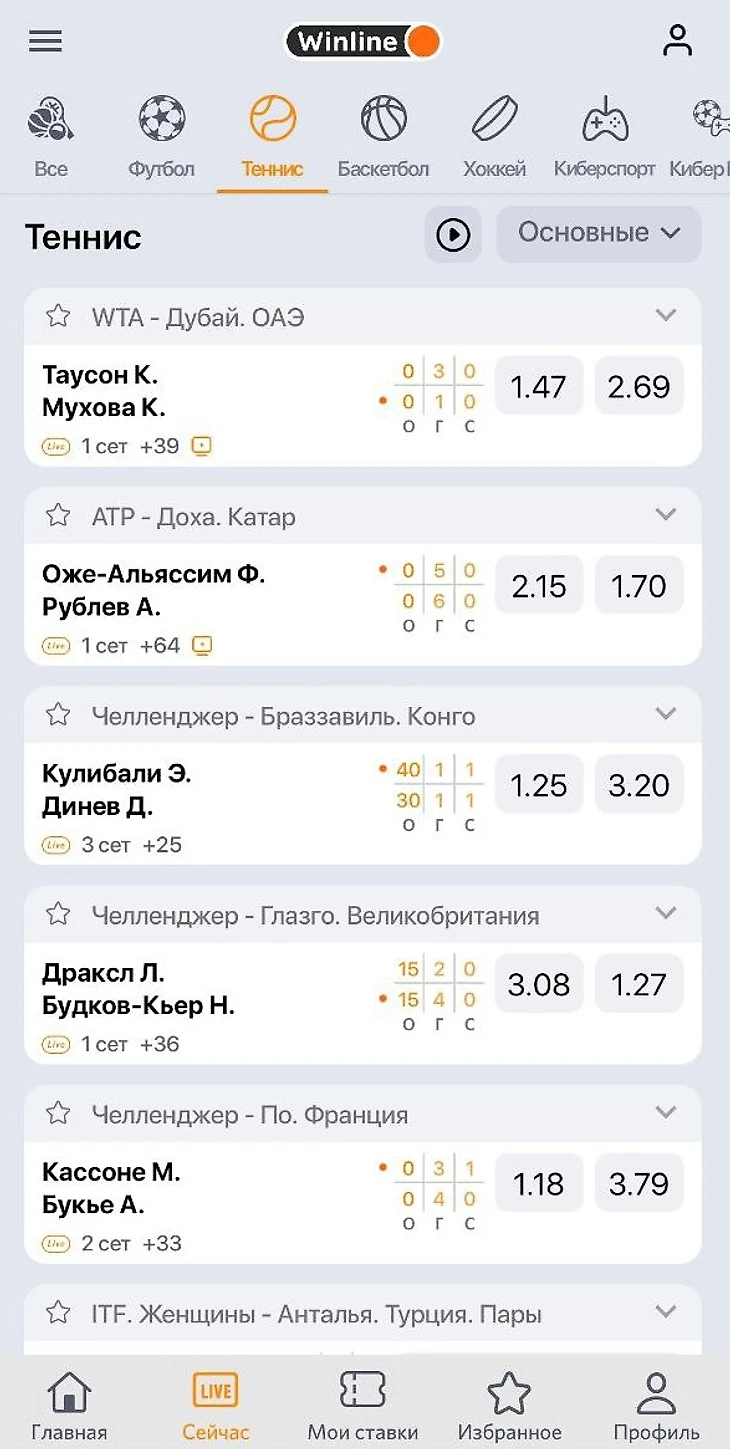Pick 3.79 odds for Букье А.
730x1449 pixels.
(639, 1184)
